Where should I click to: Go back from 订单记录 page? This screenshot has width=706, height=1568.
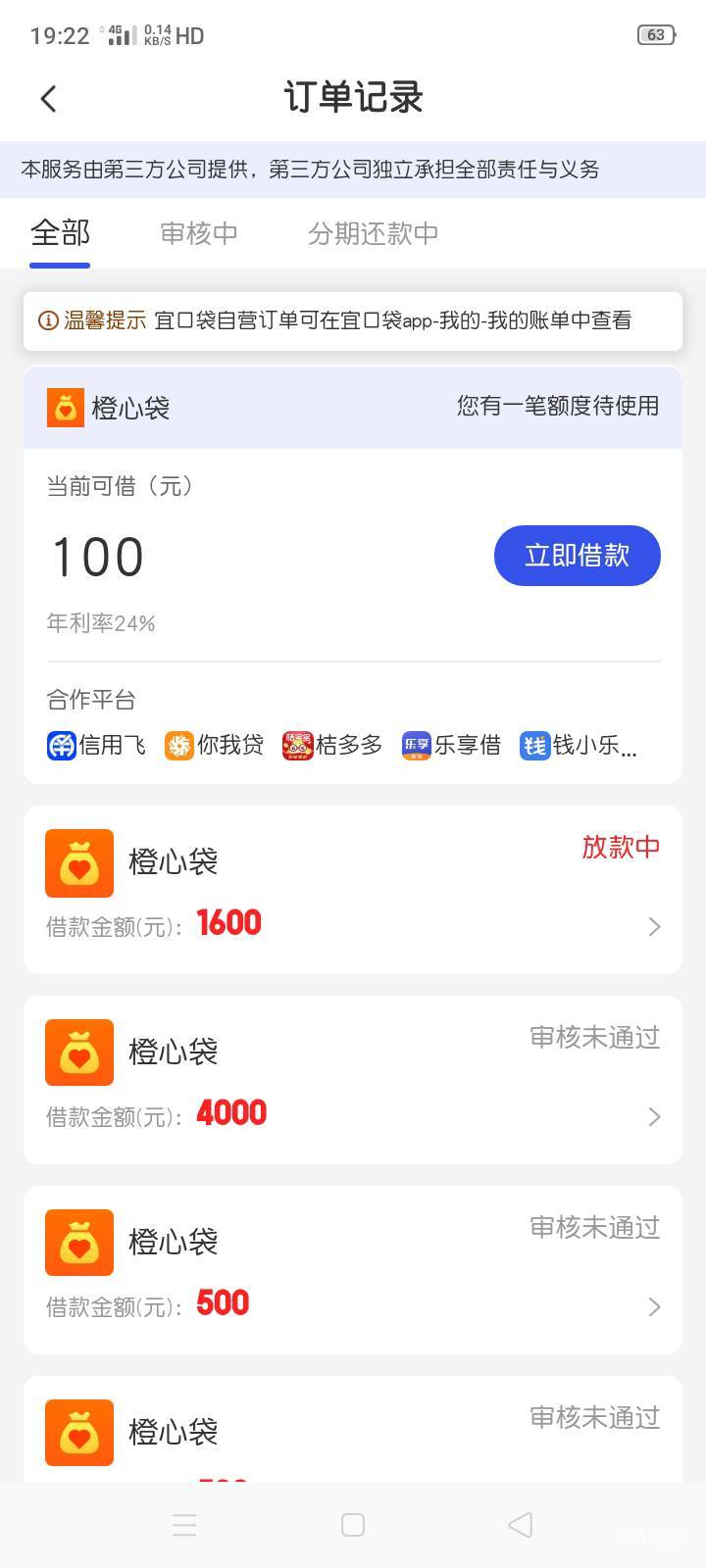[49, 98]
